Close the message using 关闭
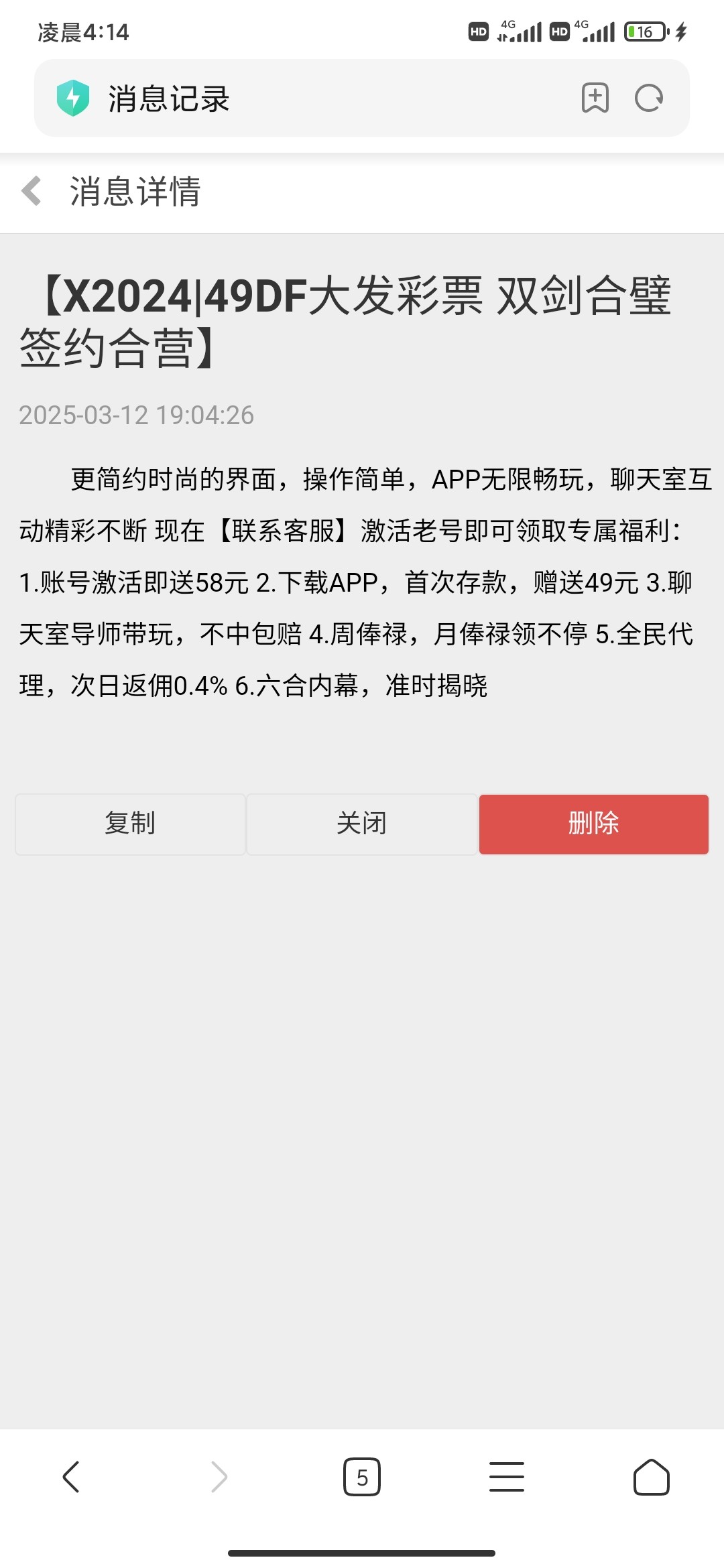 coord(362,824)
